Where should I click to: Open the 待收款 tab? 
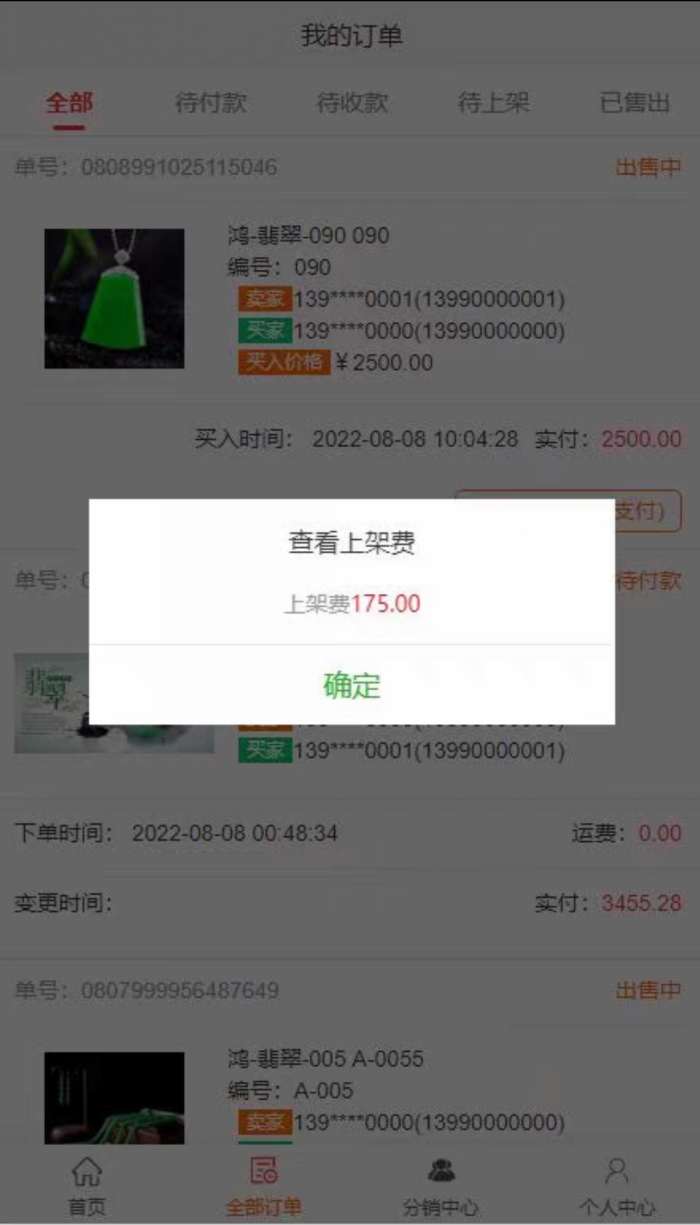pyautogui.click(x=352, y=103)
